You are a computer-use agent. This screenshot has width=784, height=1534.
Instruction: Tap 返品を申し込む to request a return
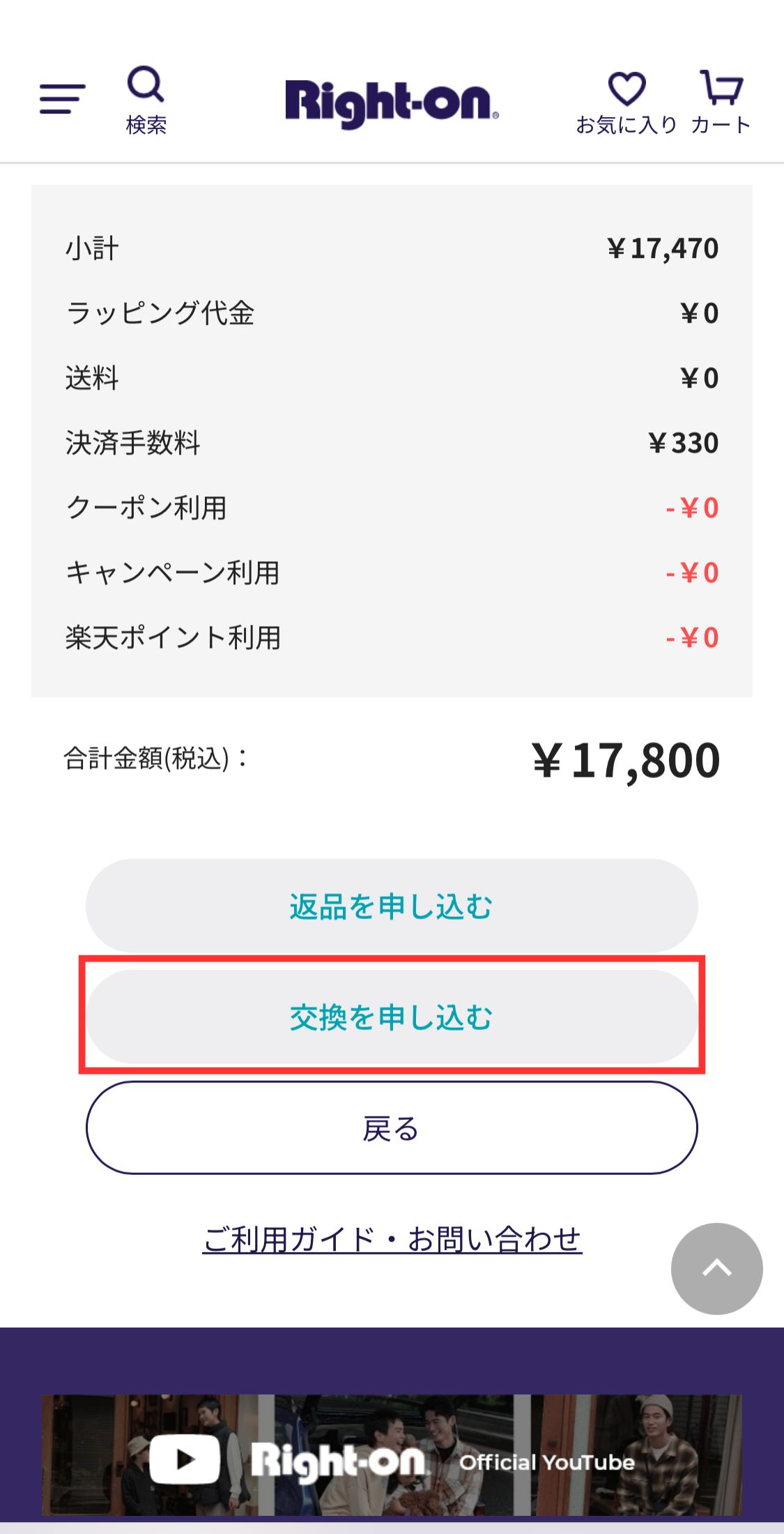click(392, 906)
